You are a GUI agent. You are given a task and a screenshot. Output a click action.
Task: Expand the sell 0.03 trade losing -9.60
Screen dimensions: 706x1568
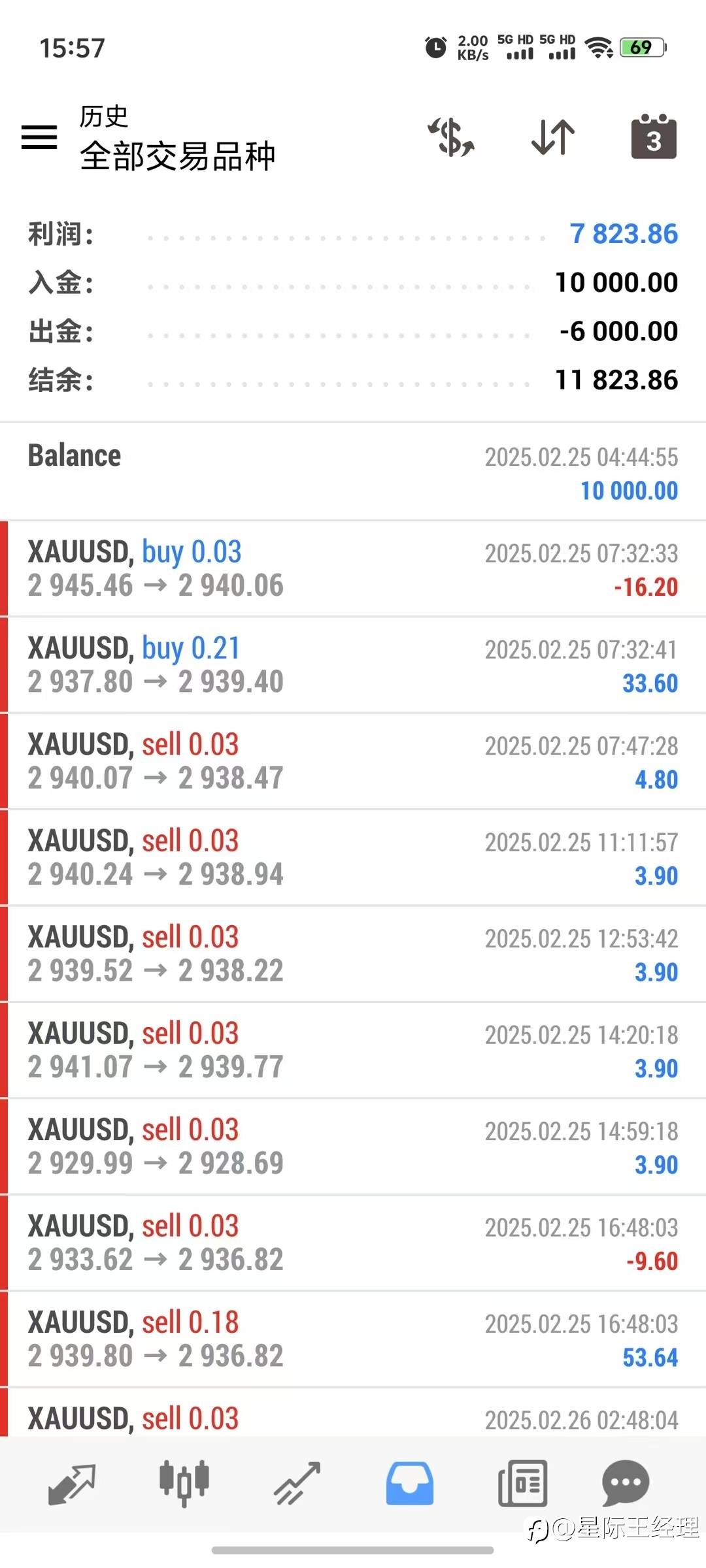click(353, 1243)
